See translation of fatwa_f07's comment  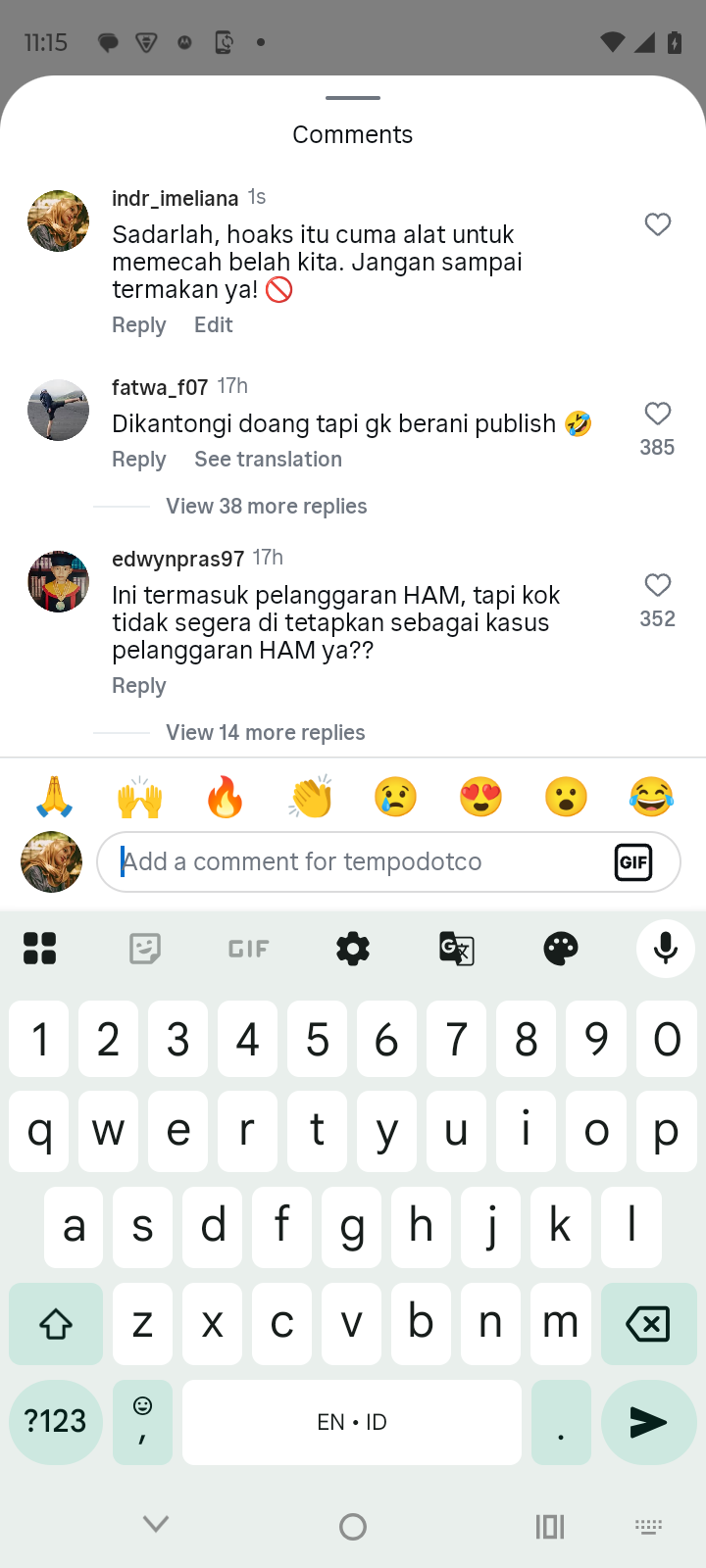point(268,460)
